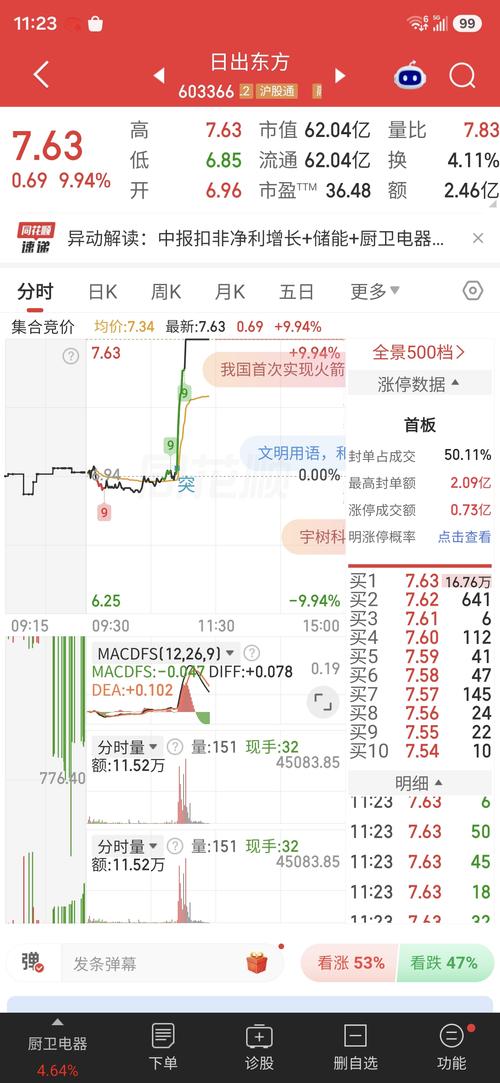This screenshot has width=500, height=1083.
Task: Vote 看涨 53%
Action: [x=349, y=963]
